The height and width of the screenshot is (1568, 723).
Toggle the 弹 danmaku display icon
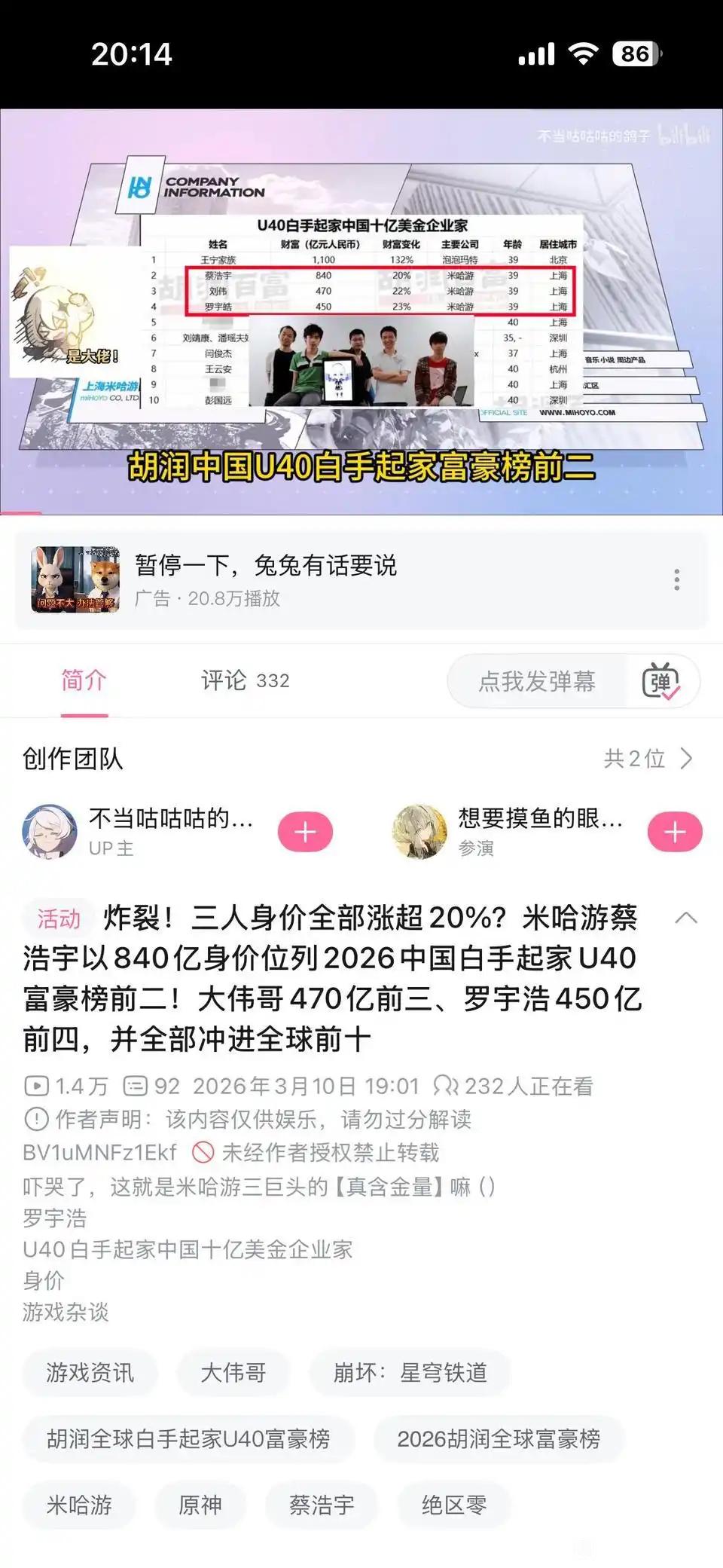click(x=660, y=681)
